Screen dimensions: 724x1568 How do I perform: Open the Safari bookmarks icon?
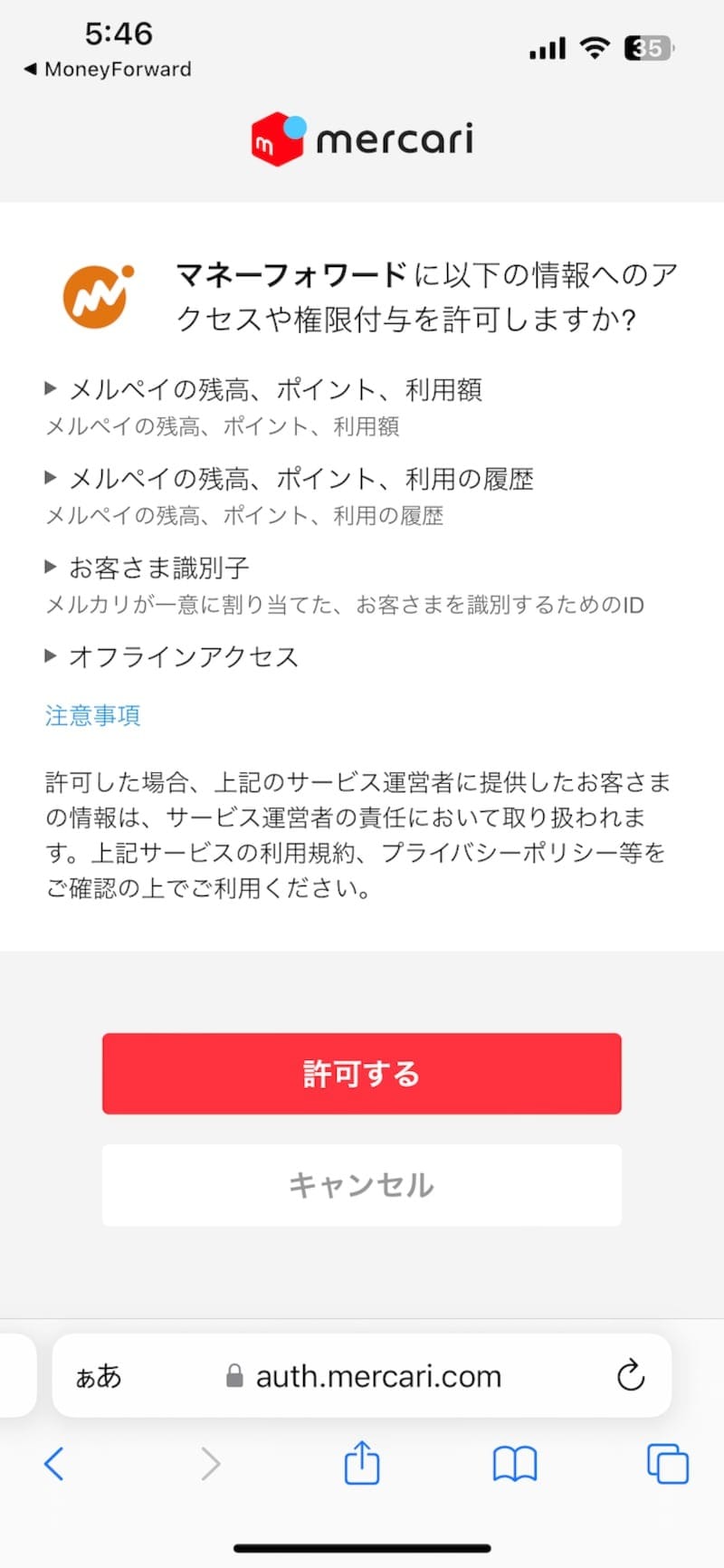click(514, 1463)
